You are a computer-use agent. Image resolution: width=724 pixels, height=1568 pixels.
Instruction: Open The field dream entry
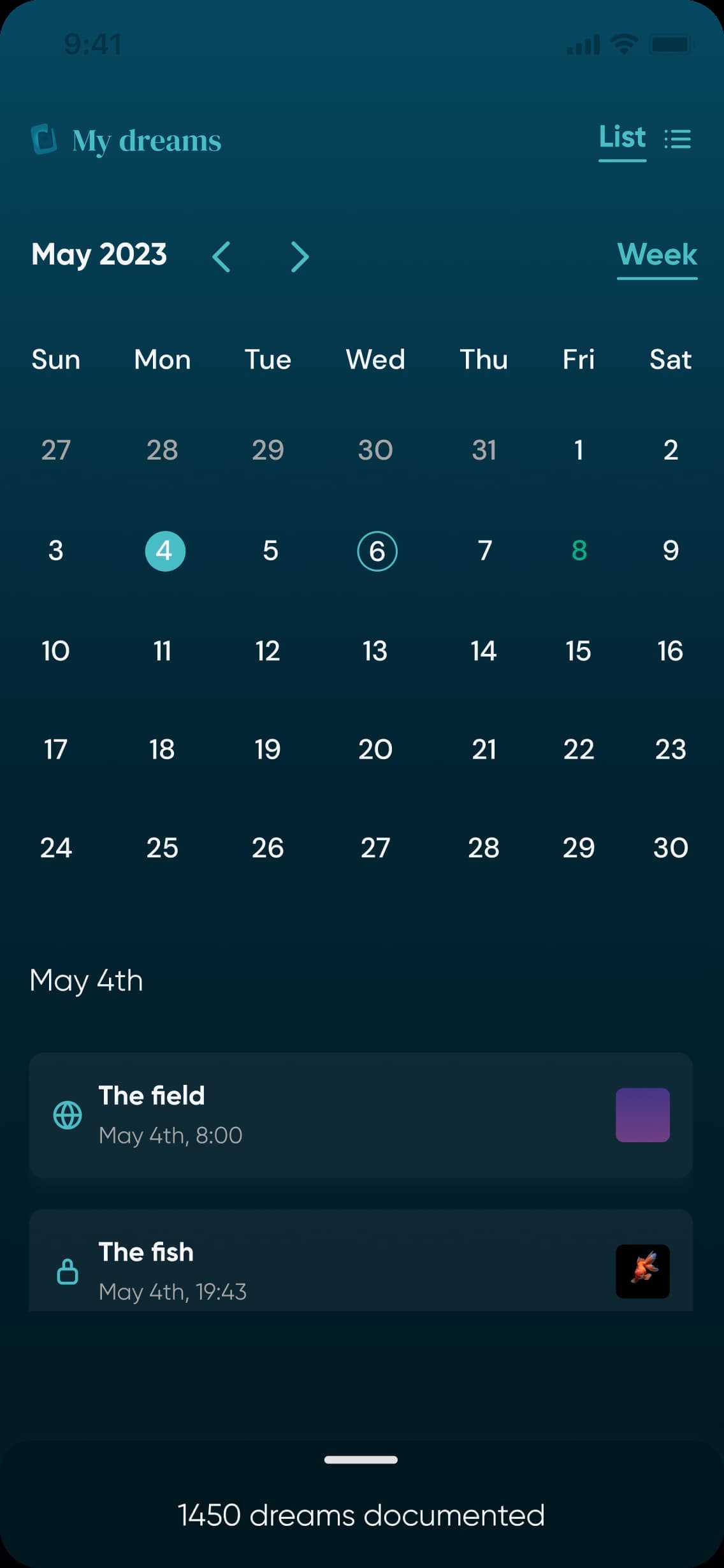pyautogui.click(x=361, y=1115)
